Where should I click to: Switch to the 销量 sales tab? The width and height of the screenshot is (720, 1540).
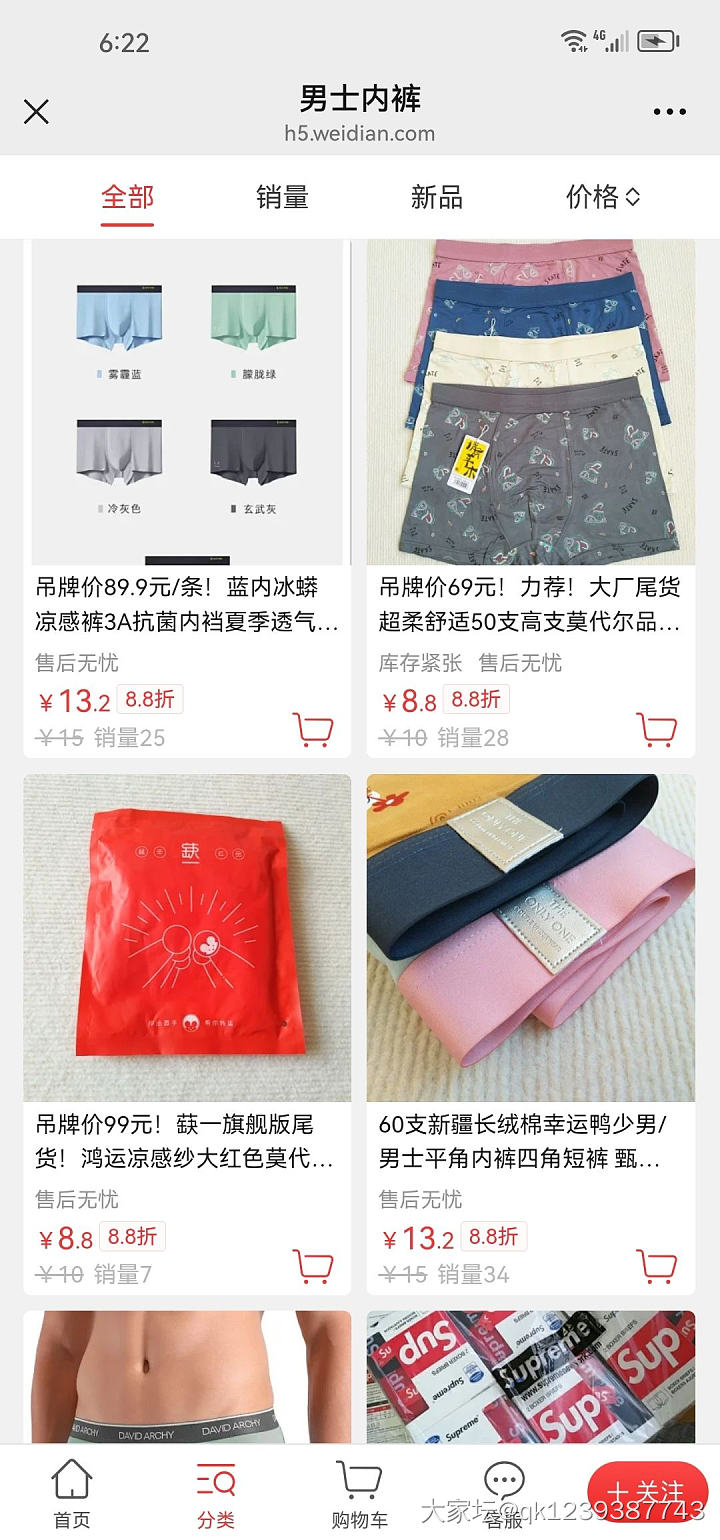[281, 198]
